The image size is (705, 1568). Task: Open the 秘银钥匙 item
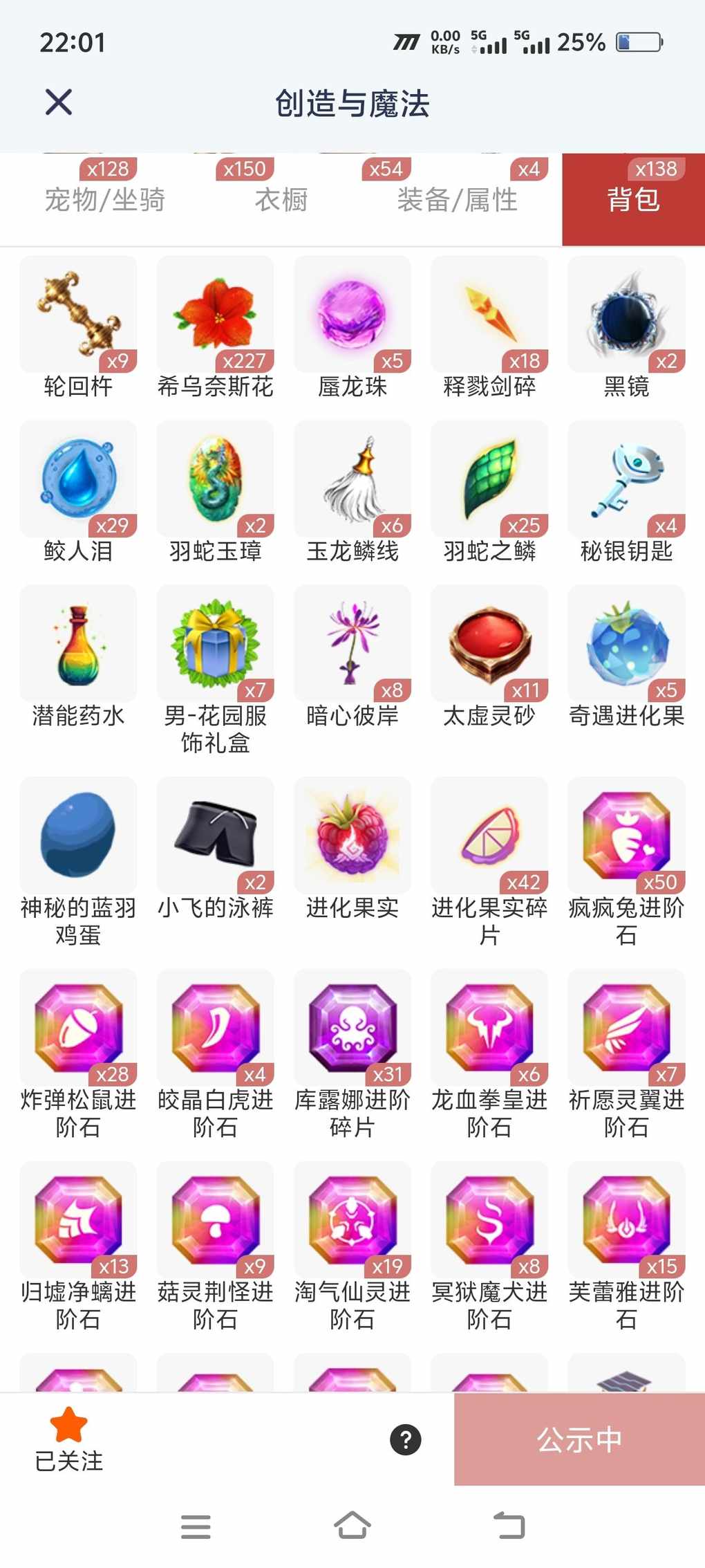click(x=626, y=479)
